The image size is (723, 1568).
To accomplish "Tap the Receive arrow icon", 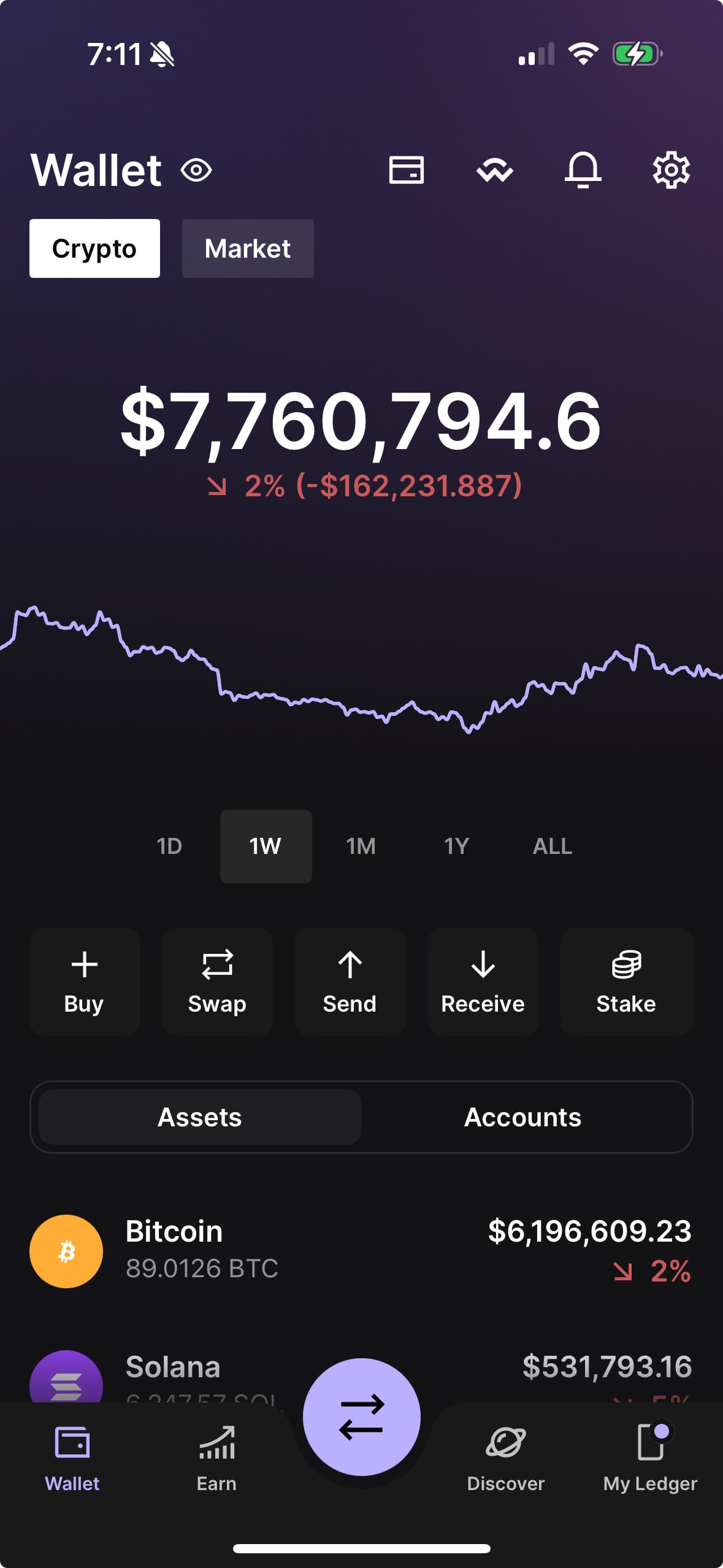I will coord(483,982).
